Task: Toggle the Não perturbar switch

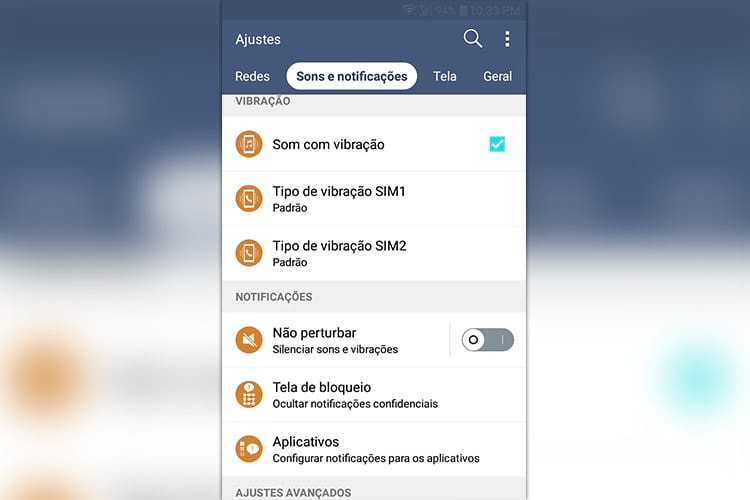Action: pos(487,340)
